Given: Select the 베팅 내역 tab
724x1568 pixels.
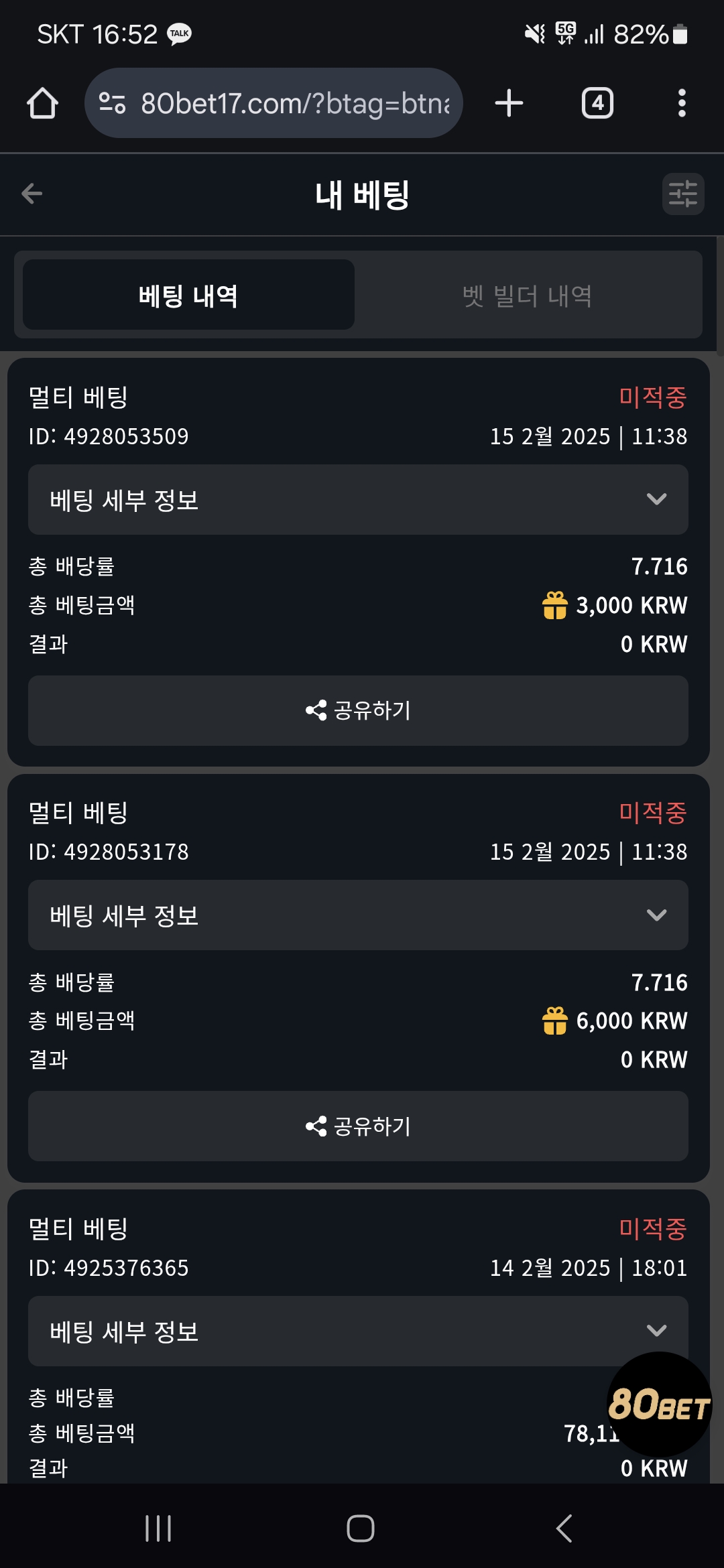Looking at the screenshot, I should (188, 295).
